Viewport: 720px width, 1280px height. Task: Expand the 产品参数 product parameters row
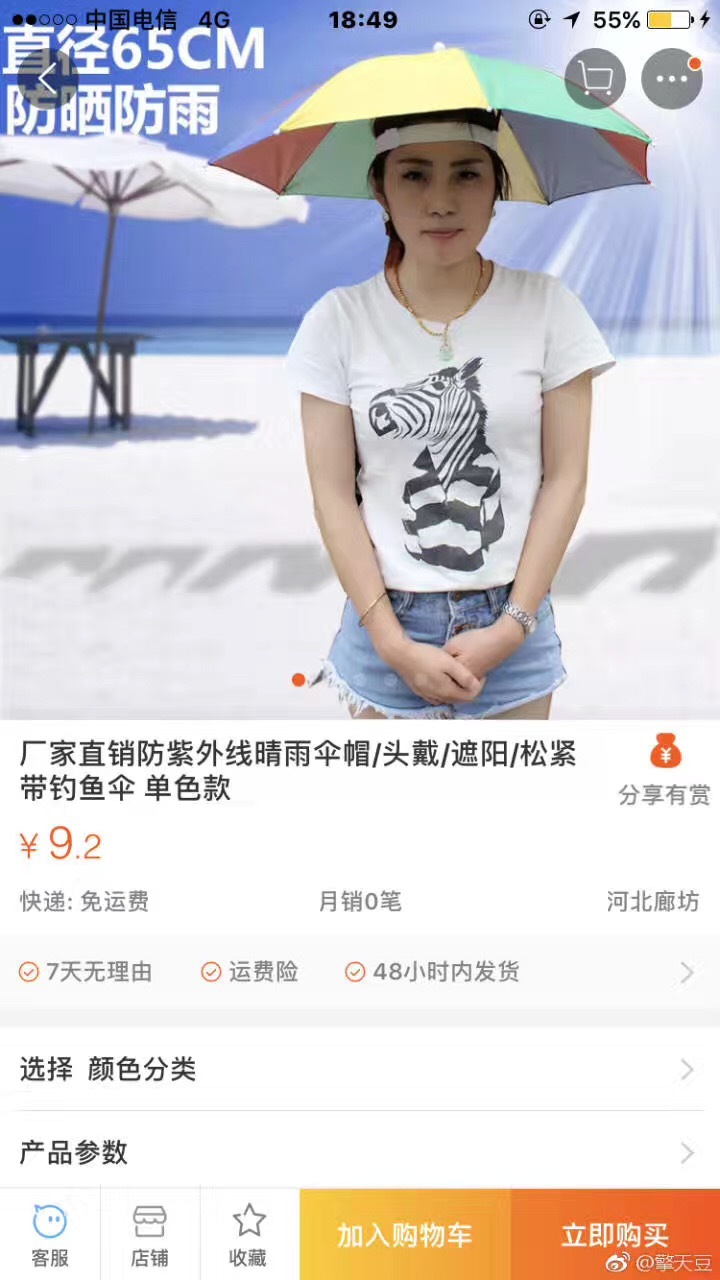(360, 1152)
